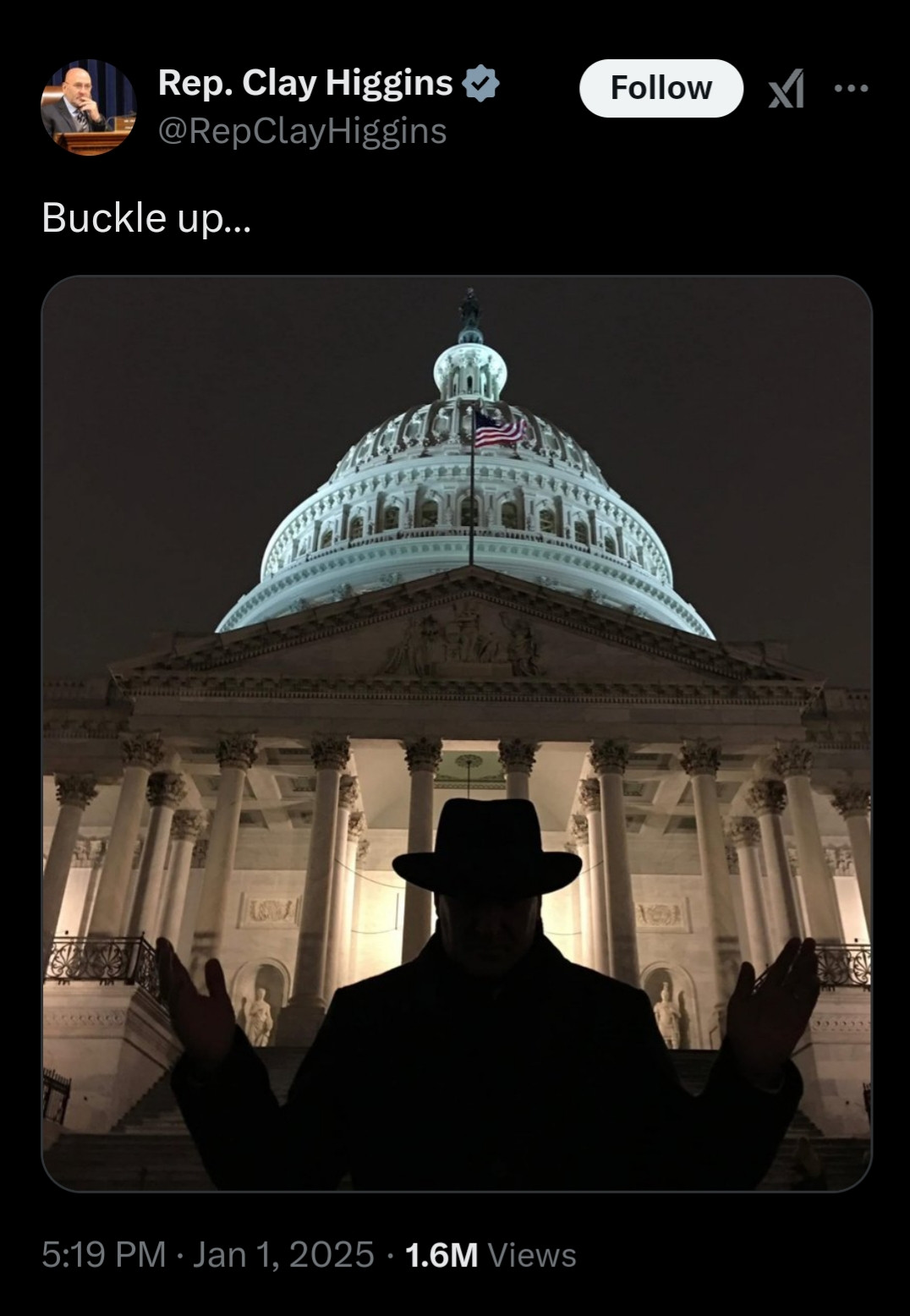The height and width of the screenshot is (1316, 910).
Task: Open the three-dot overflow menu
Action: point(850,88)
